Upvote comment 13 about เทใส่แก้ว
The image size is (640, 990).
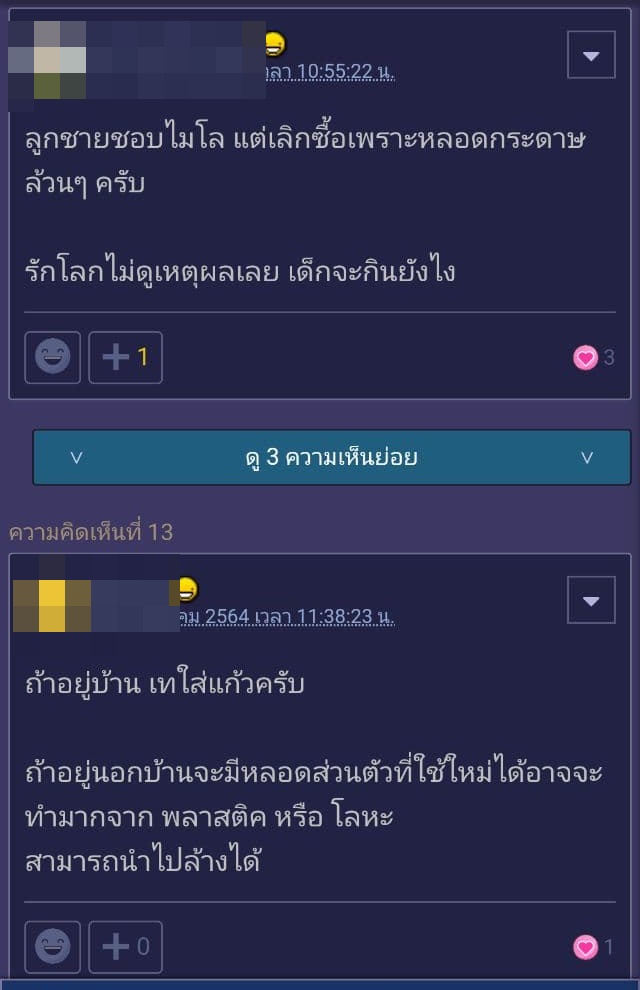click(x=125, y=946)
